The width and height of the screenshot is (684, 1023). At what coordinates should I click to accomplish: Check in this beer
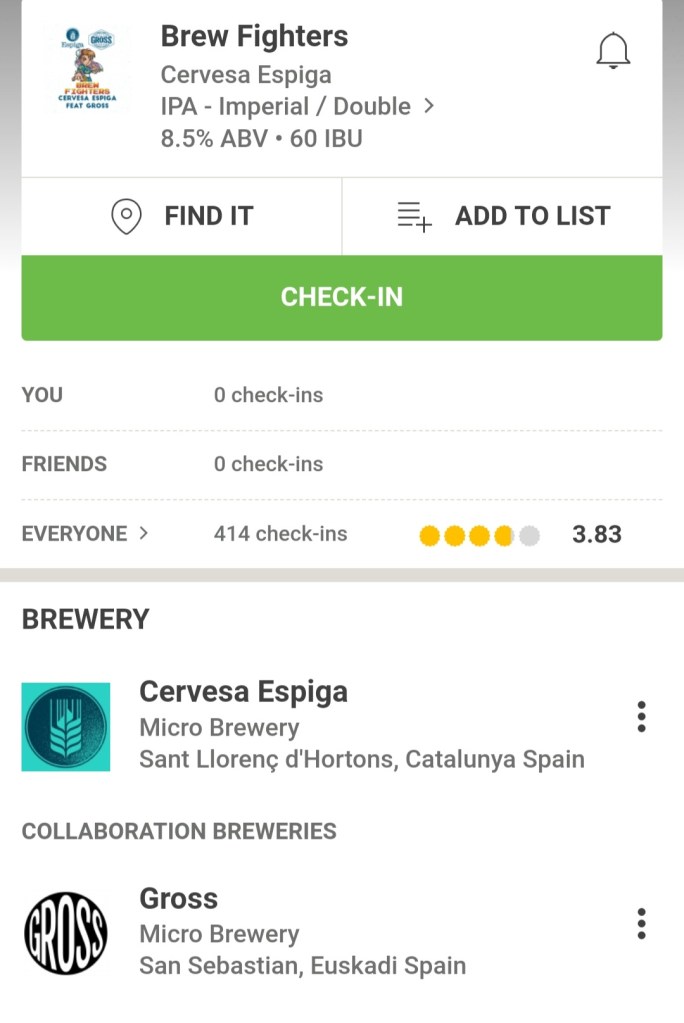click(342, 297)
